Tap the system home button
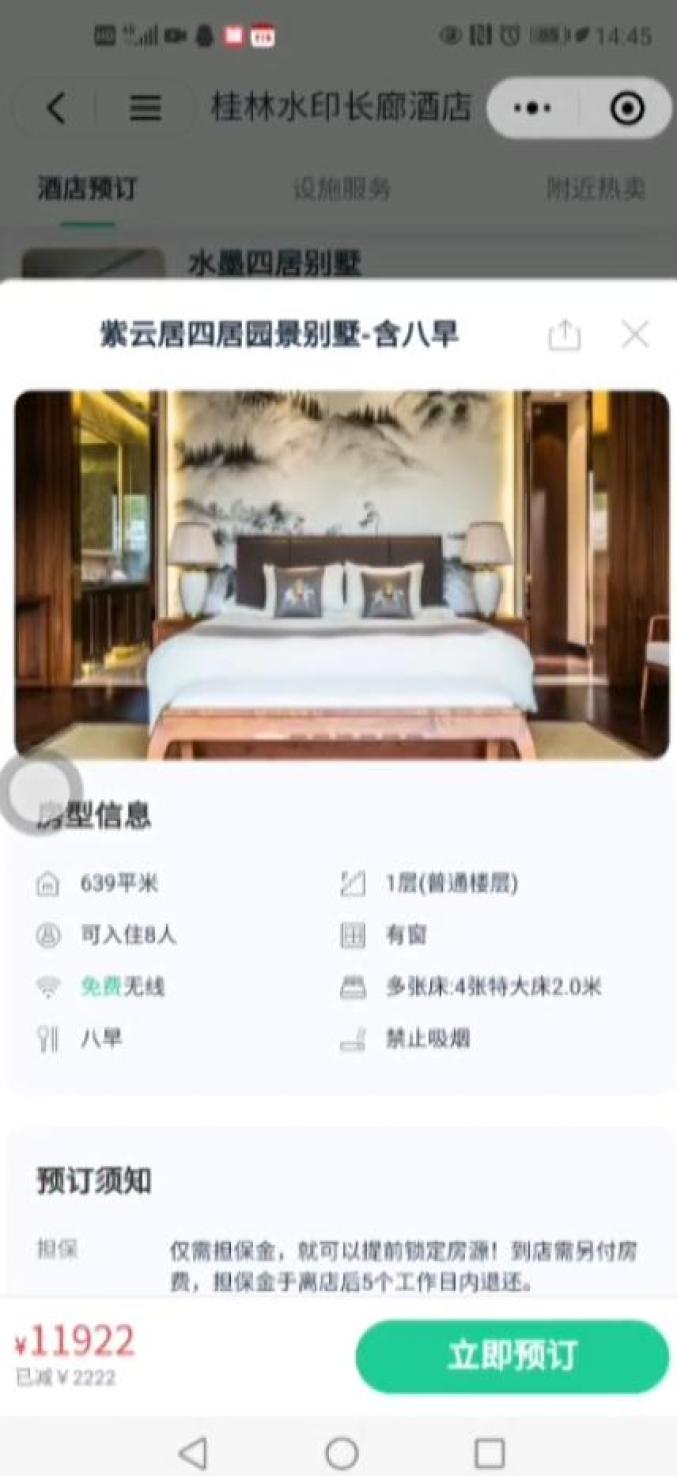Viewport: 677px width, 1476px height. (x=341, y=1452)
